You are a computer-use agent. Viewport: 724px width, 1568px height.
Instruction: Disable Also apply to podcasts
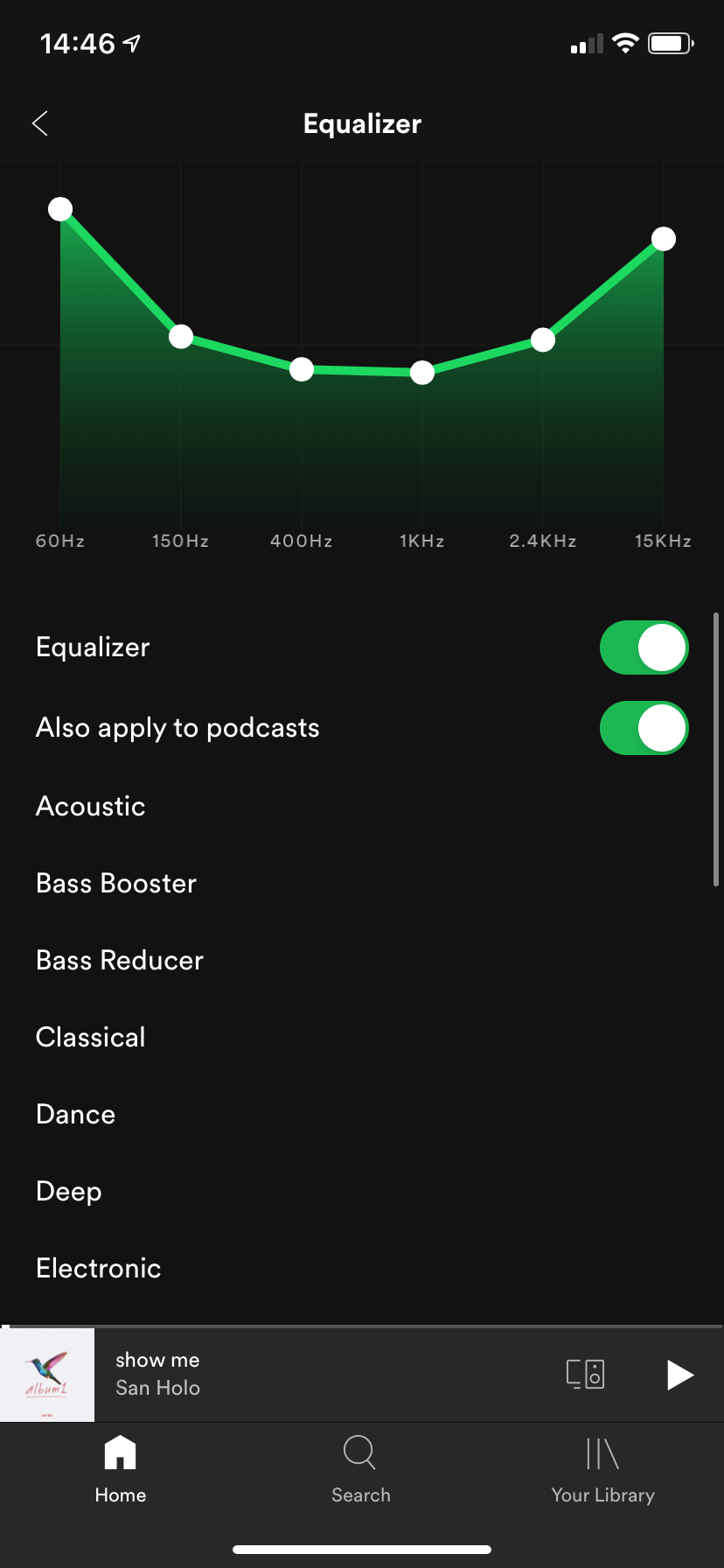coord(644,728)
